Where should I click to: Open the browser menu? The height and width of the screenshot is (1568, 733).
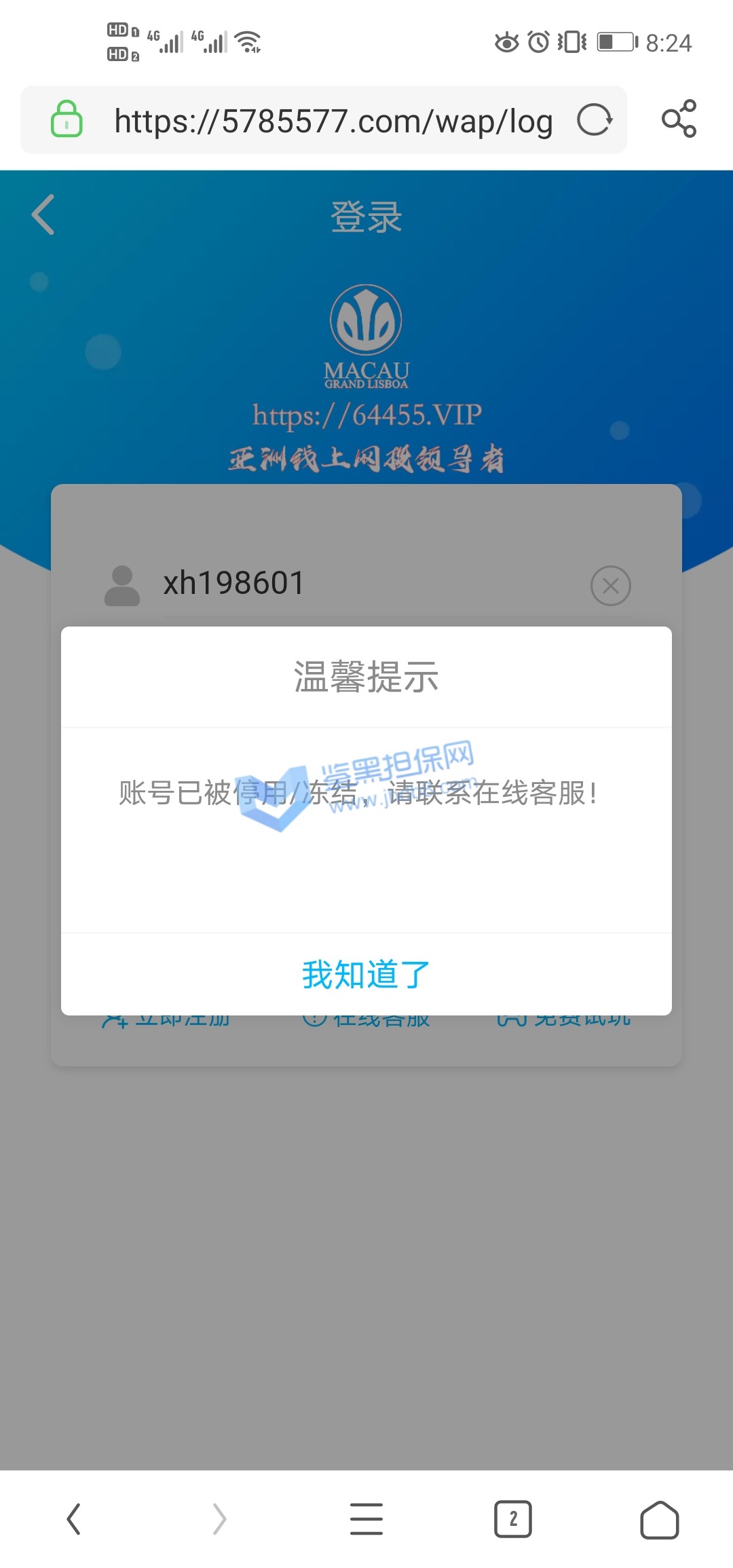[x=366, y=1519]
